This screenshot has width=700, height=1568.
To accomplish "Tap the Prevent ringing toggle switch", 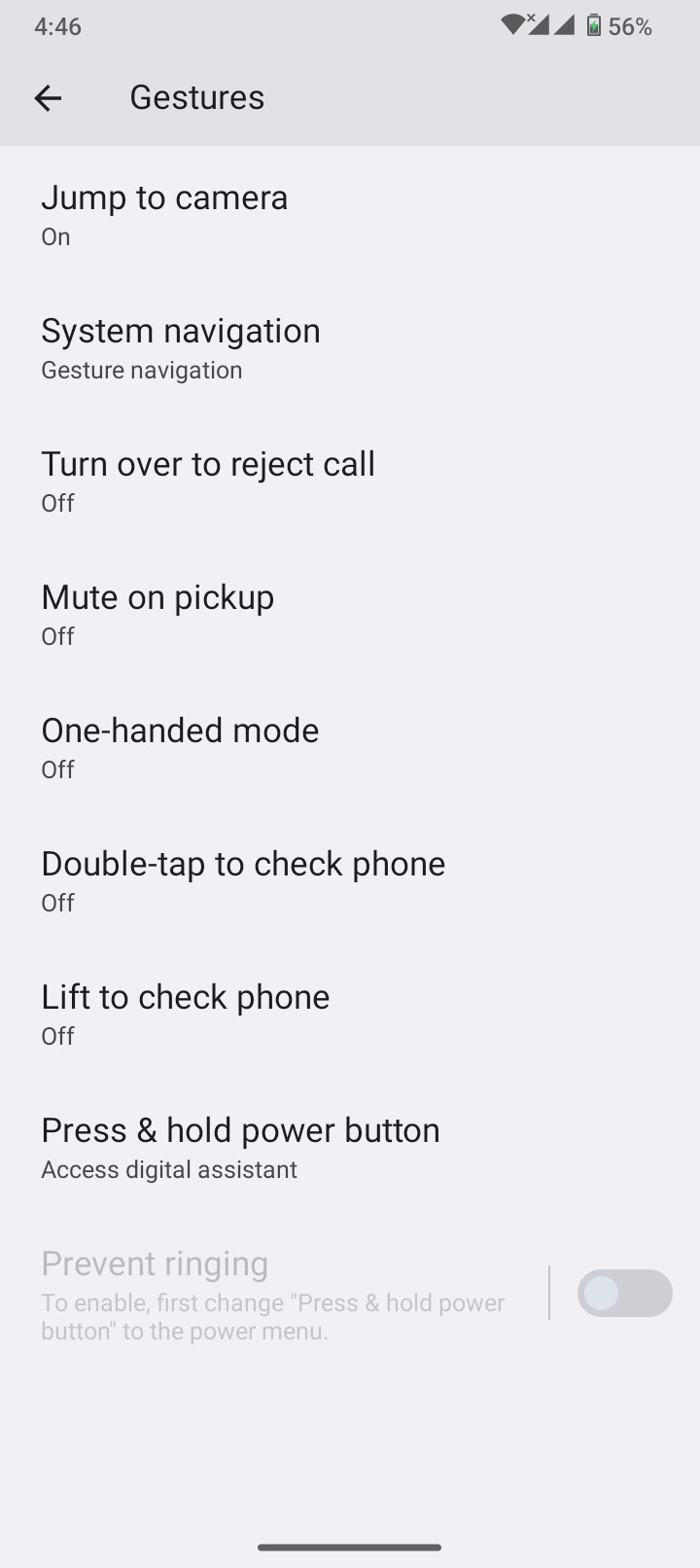I will [624, 1293].
